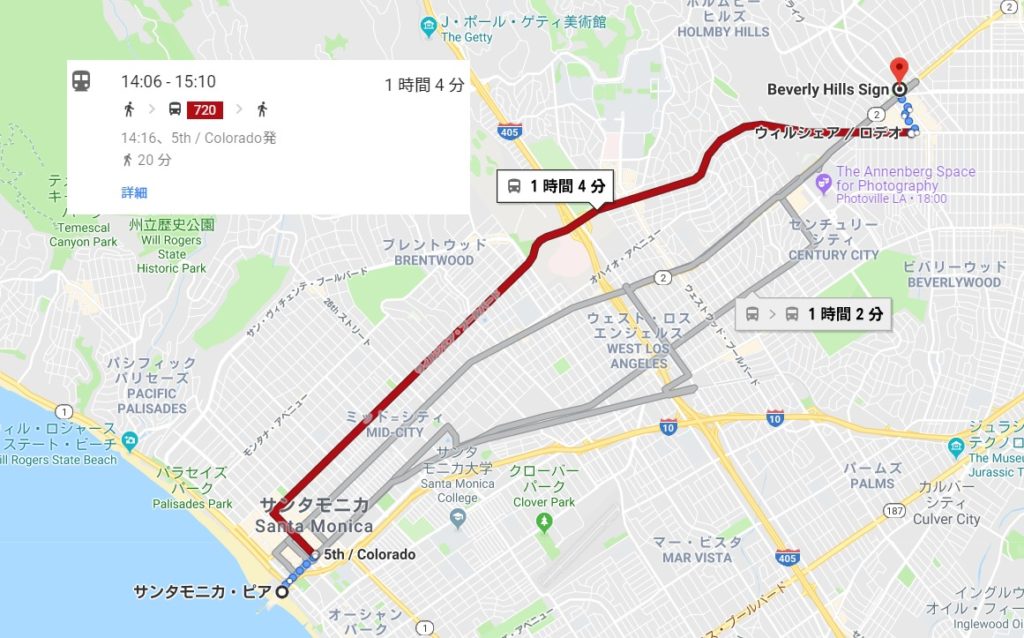Tap the Beverly Hills Sign destination pin
The image size is (1024, 638).
899,70
